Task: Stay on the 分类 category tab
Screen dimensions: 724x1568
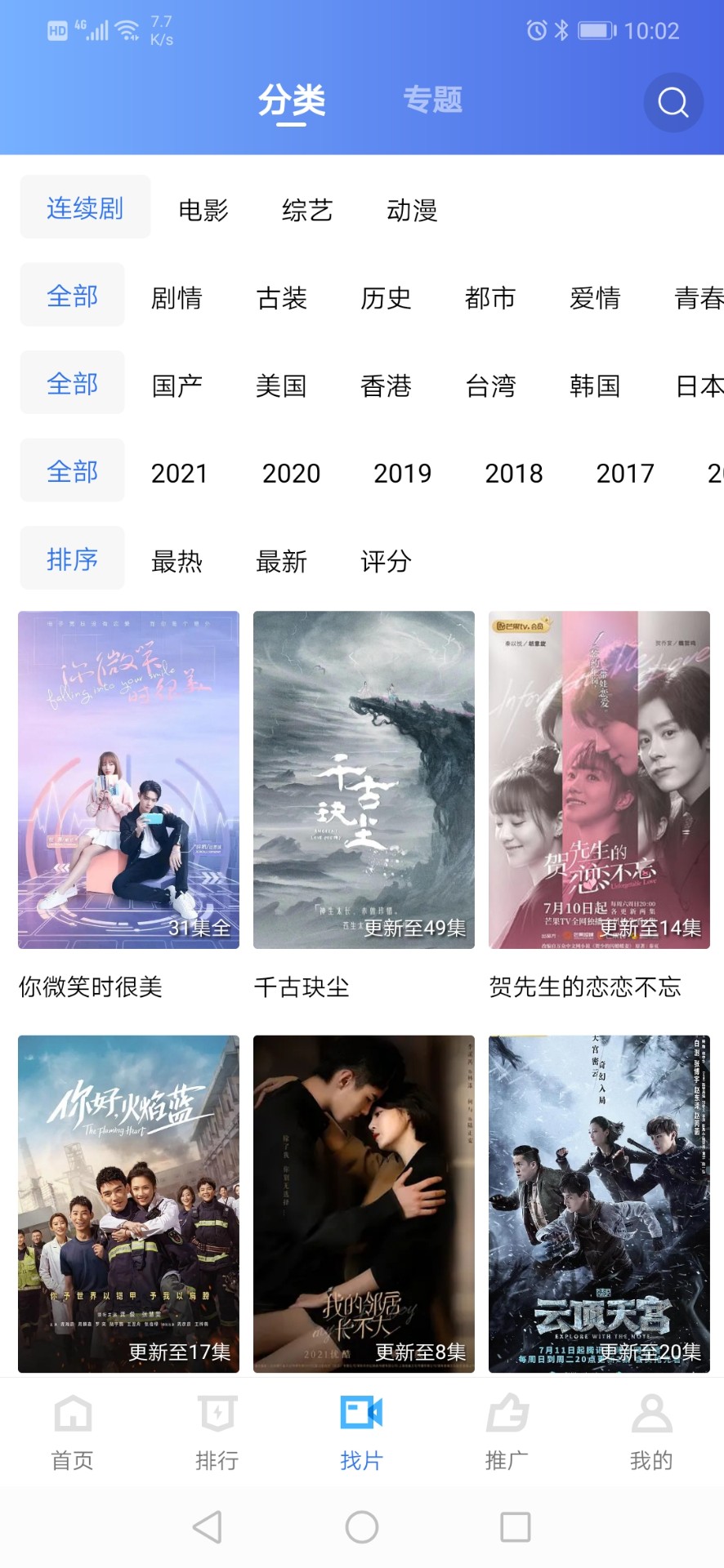Action: (x=292, y=100)
